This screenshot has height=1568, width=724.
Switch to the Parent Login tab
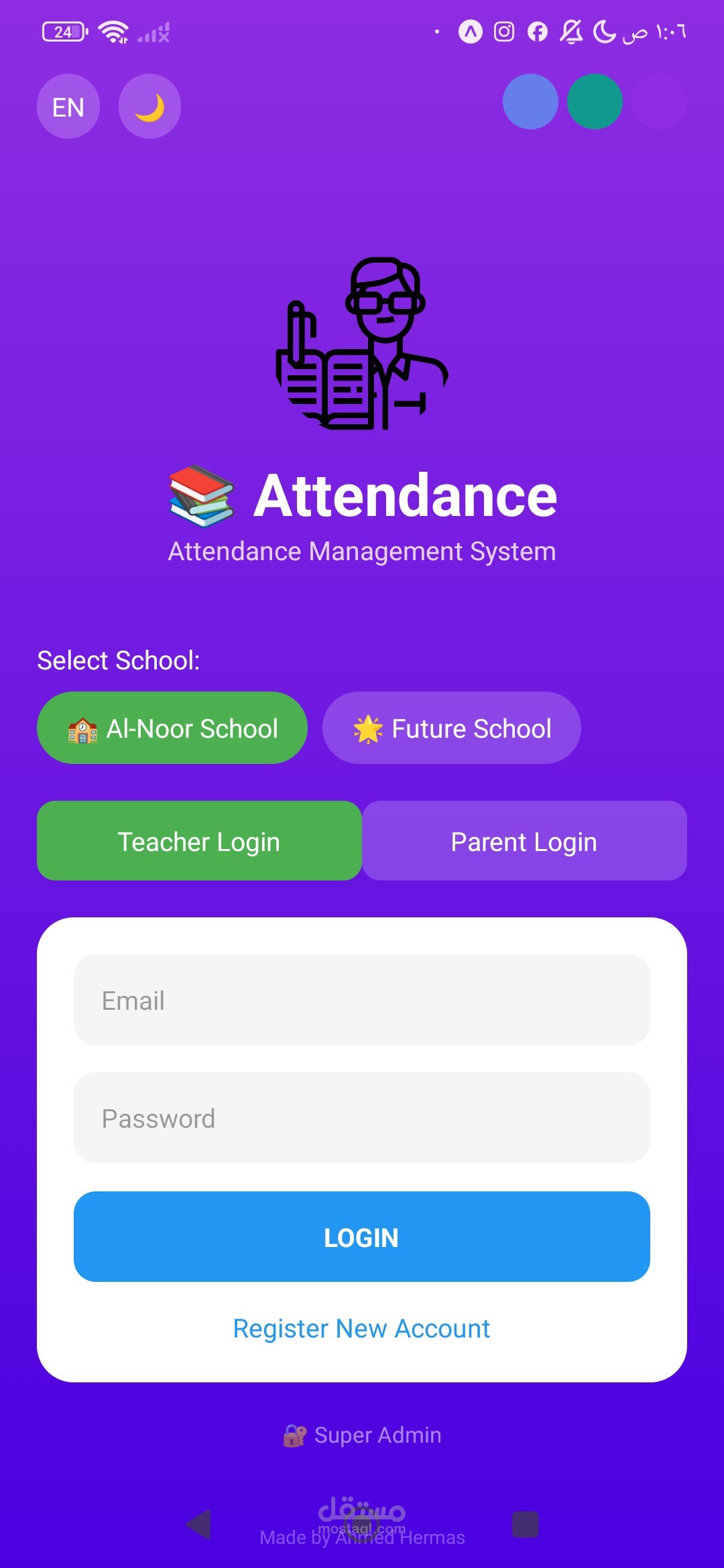(x=524, y=841)
